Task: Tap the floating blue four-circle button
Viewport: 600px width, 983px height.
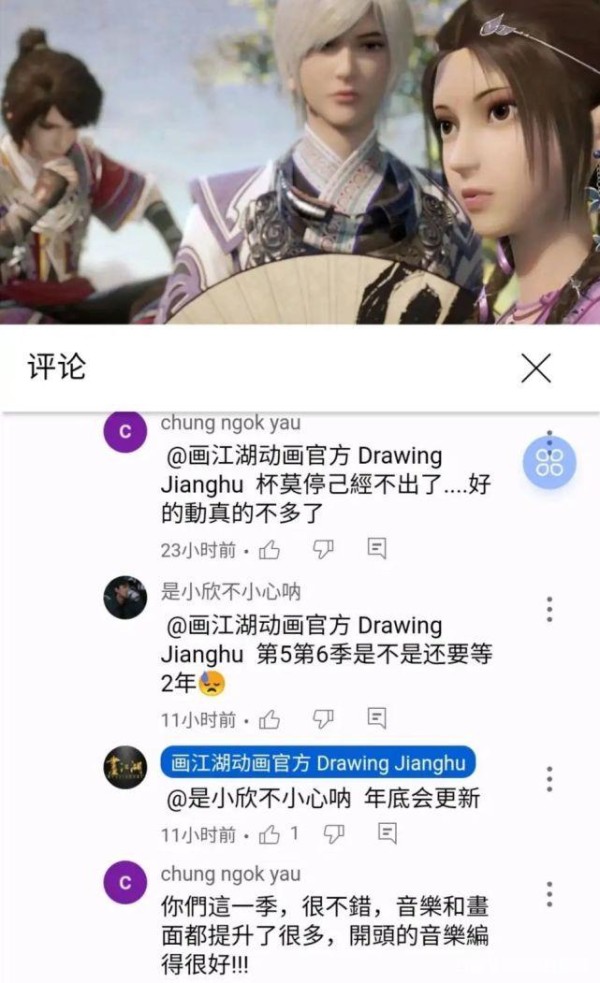Action: tap(550, 462)
